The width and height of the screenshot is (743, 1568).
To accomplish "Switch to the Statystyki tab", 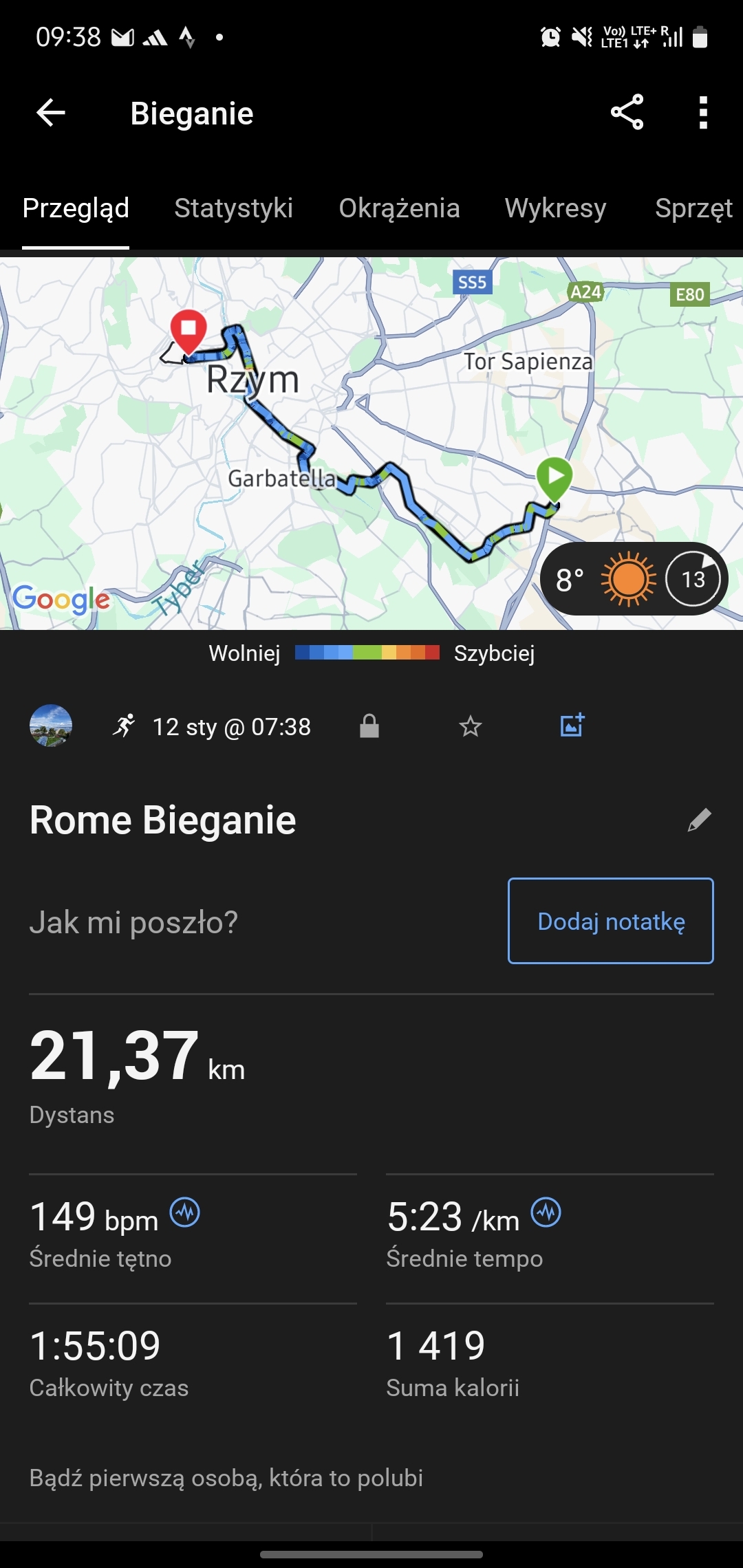I will tap(233, 208).
